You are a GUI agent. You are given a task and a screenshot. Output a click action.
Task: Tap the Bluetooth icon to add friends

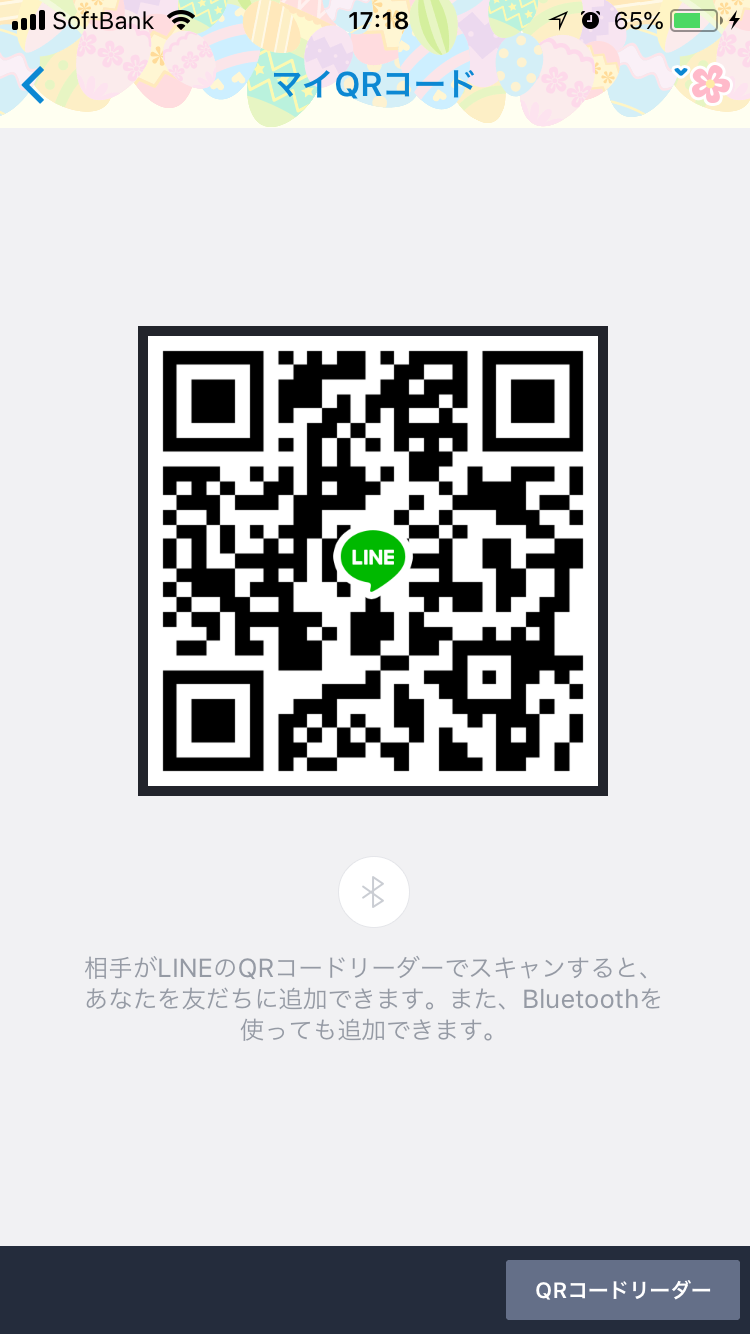373,892
